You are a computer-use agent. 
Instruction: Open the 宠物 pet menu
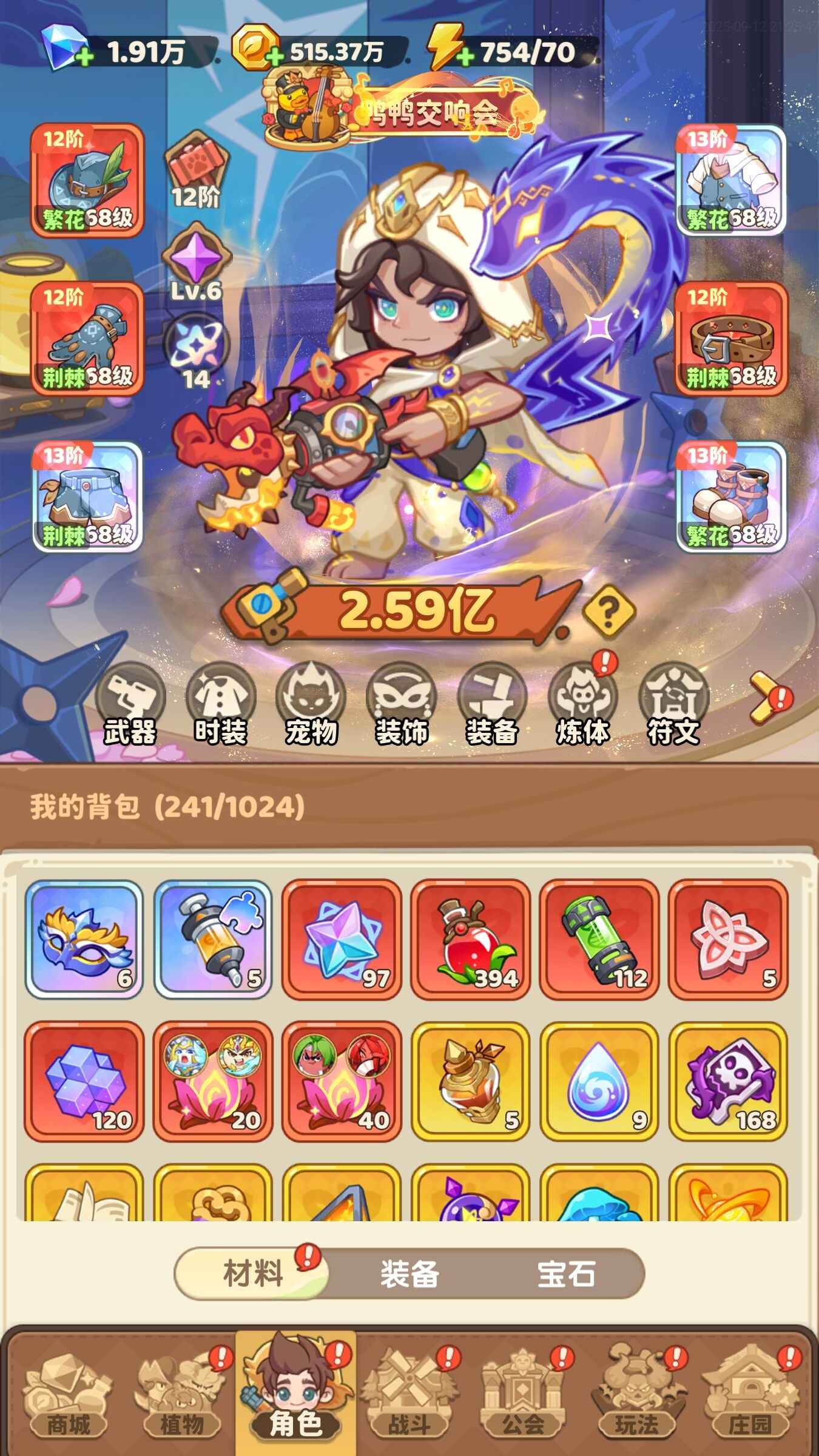point(311,704)
